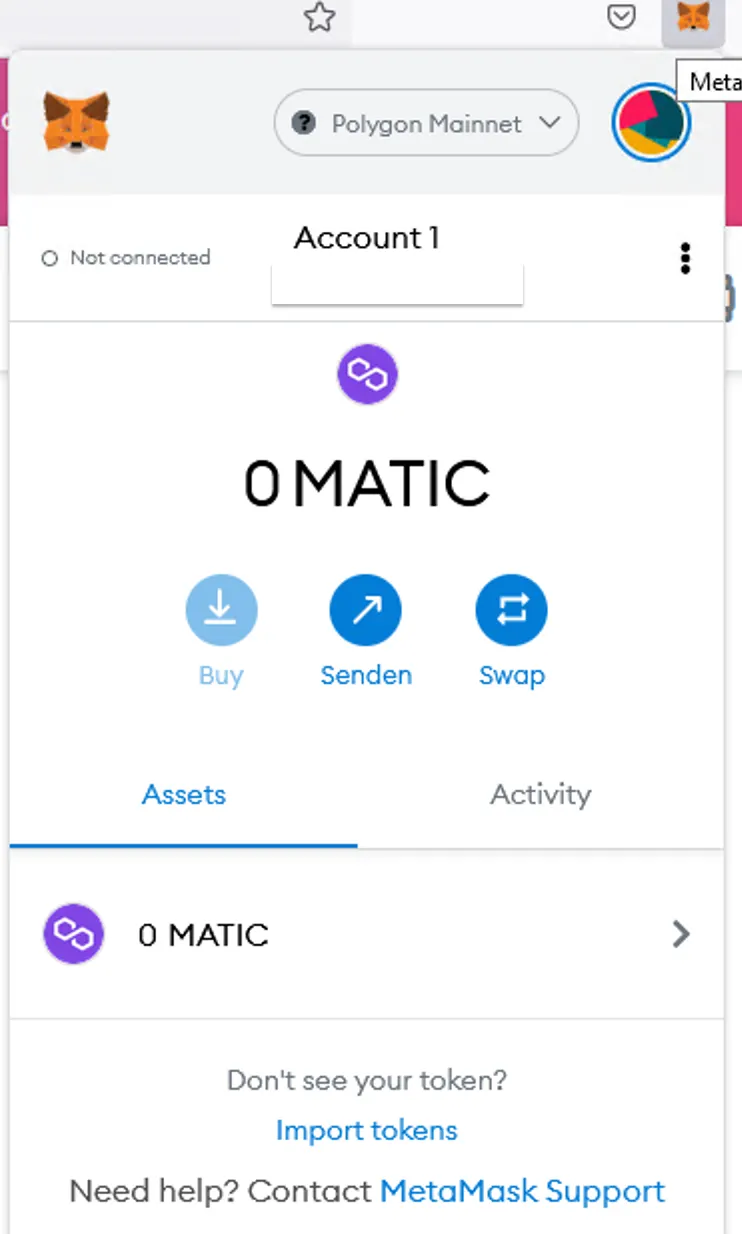Open the 0 MATIC asset row
Viewport: 742px width, 1234px height.
click(x=366, y=934)
